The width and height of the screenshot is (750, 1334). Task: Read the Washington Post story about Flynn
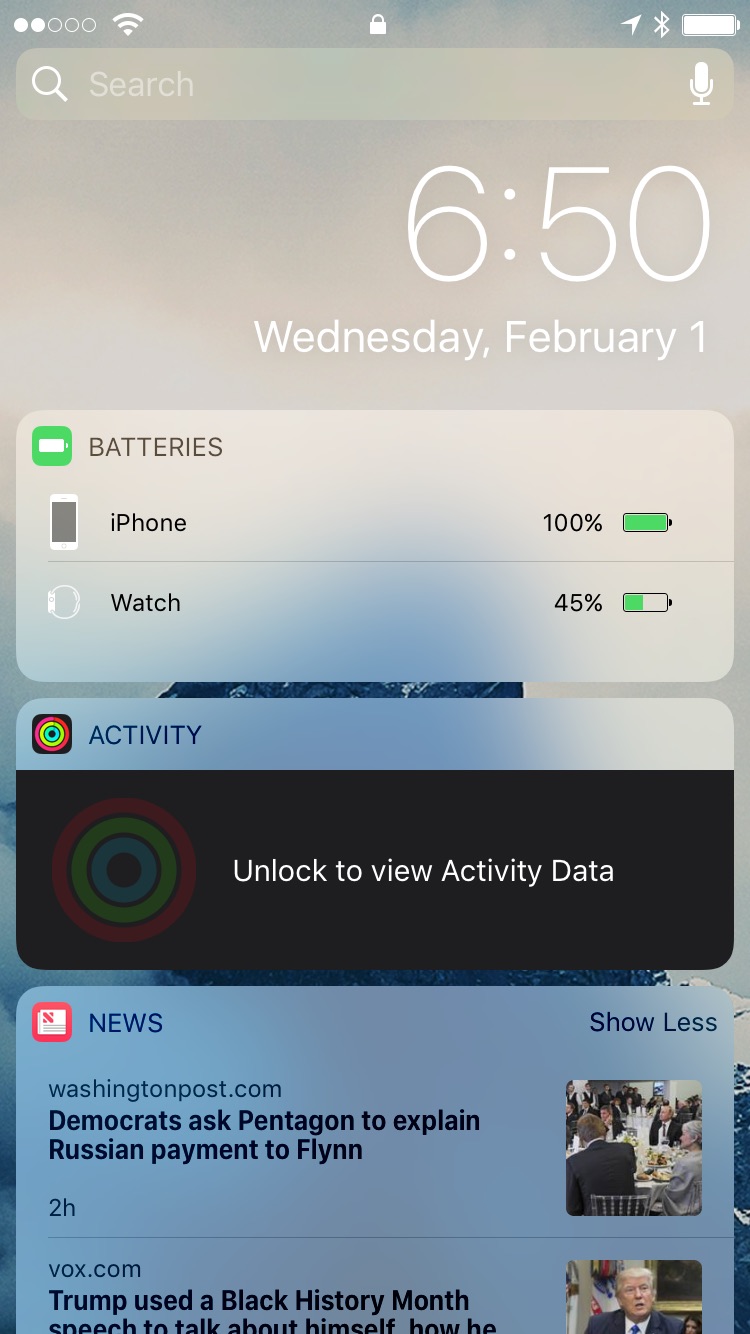click(x=265, y=1136)
